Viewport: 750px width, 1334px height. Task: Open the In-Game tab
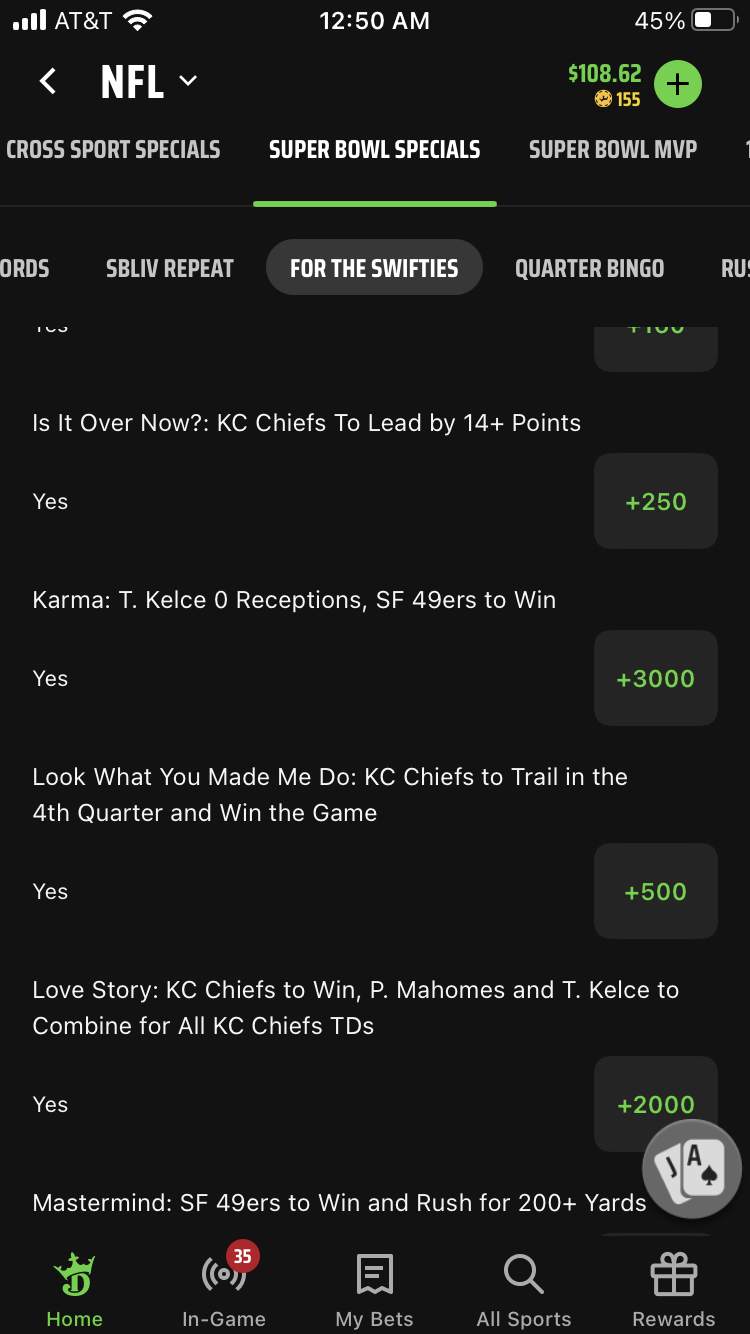click(x=224, y=1290)
